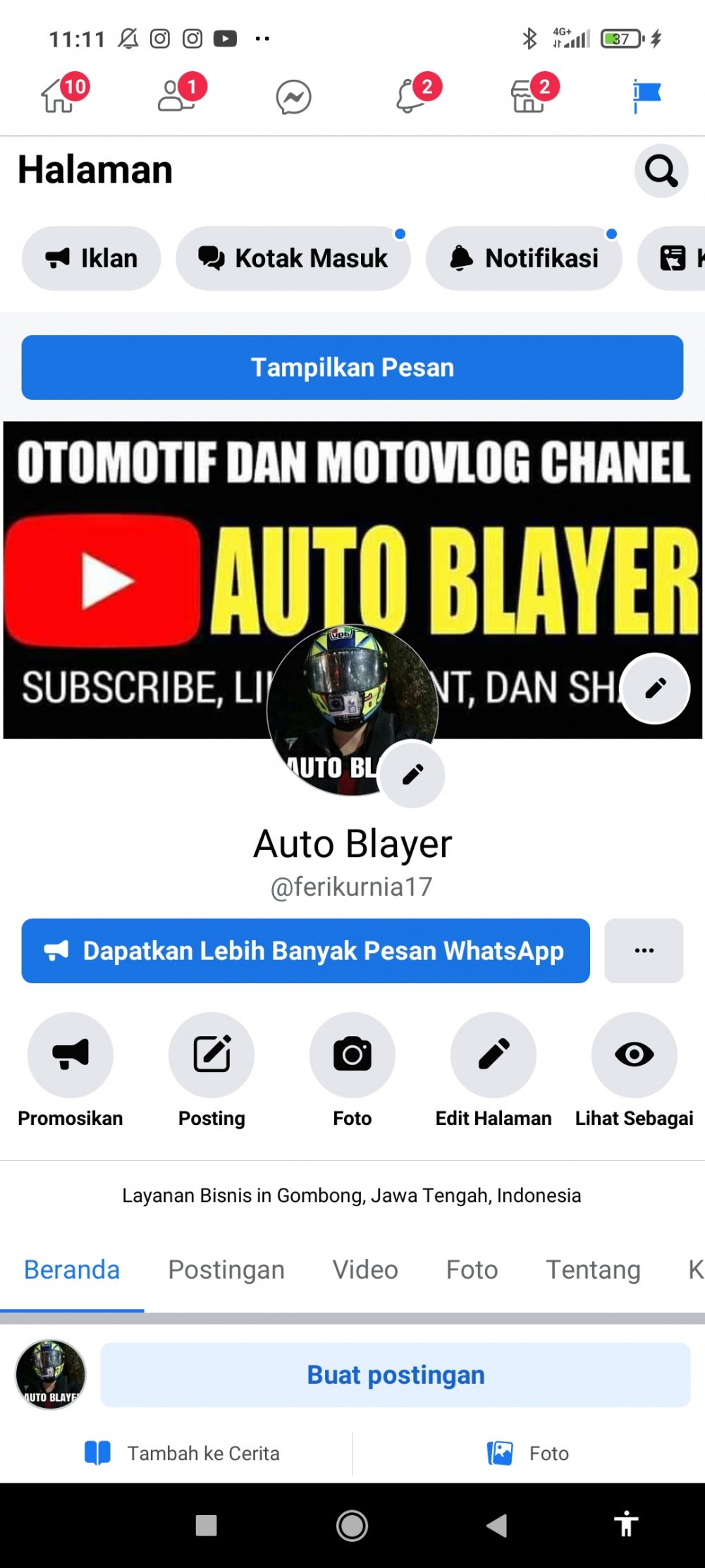Open the Notifikasi chip
Viewport: 705px width, 1568px height.
point(524,258)
